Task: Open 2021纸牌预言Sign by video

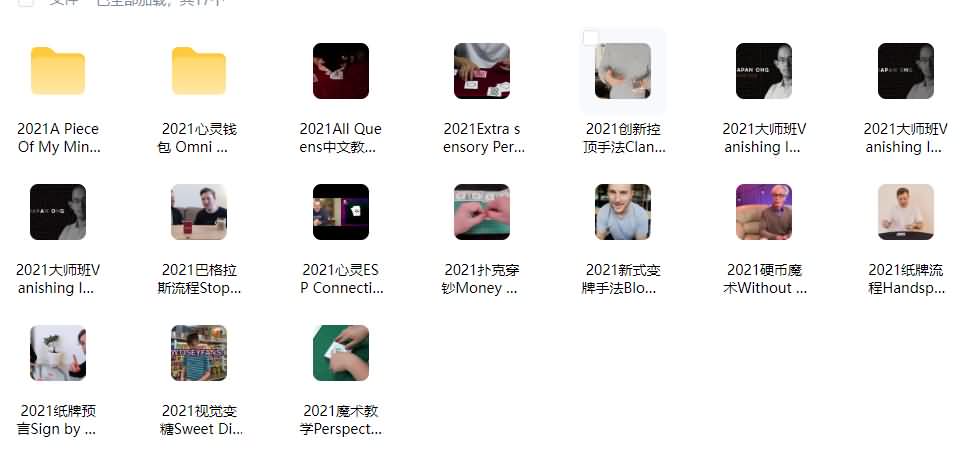Action: click(x=58, y=353)
